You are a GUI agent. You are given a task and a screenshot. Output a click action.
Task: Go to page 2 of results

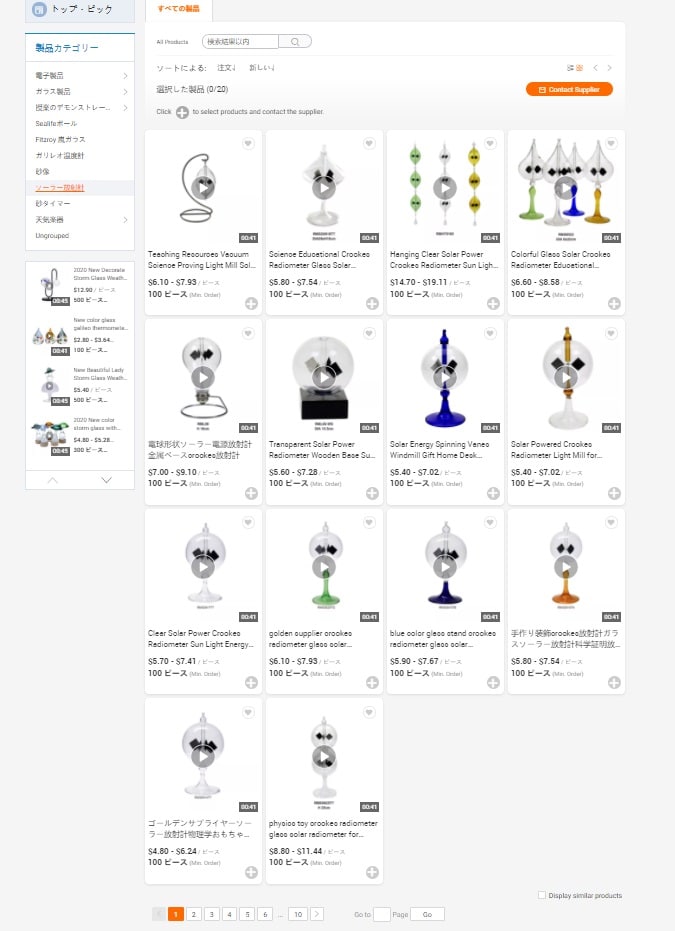tap(193, 914)
